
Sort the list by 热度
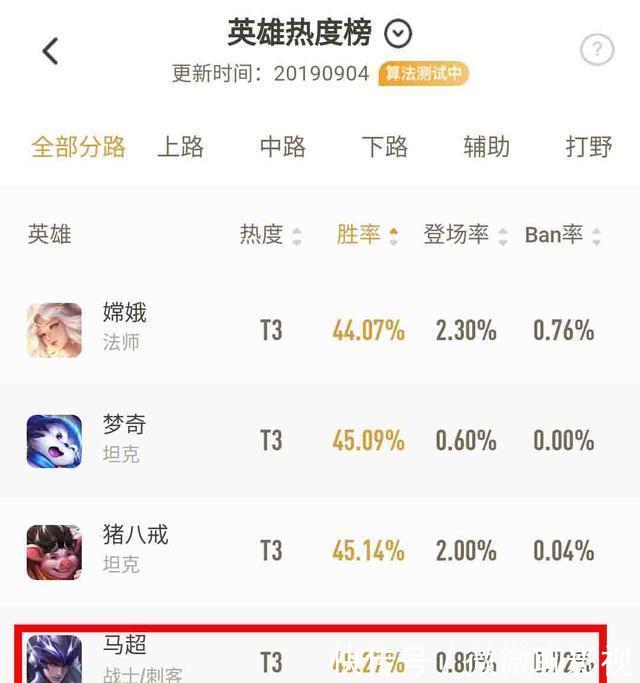[x=270, y=235]
